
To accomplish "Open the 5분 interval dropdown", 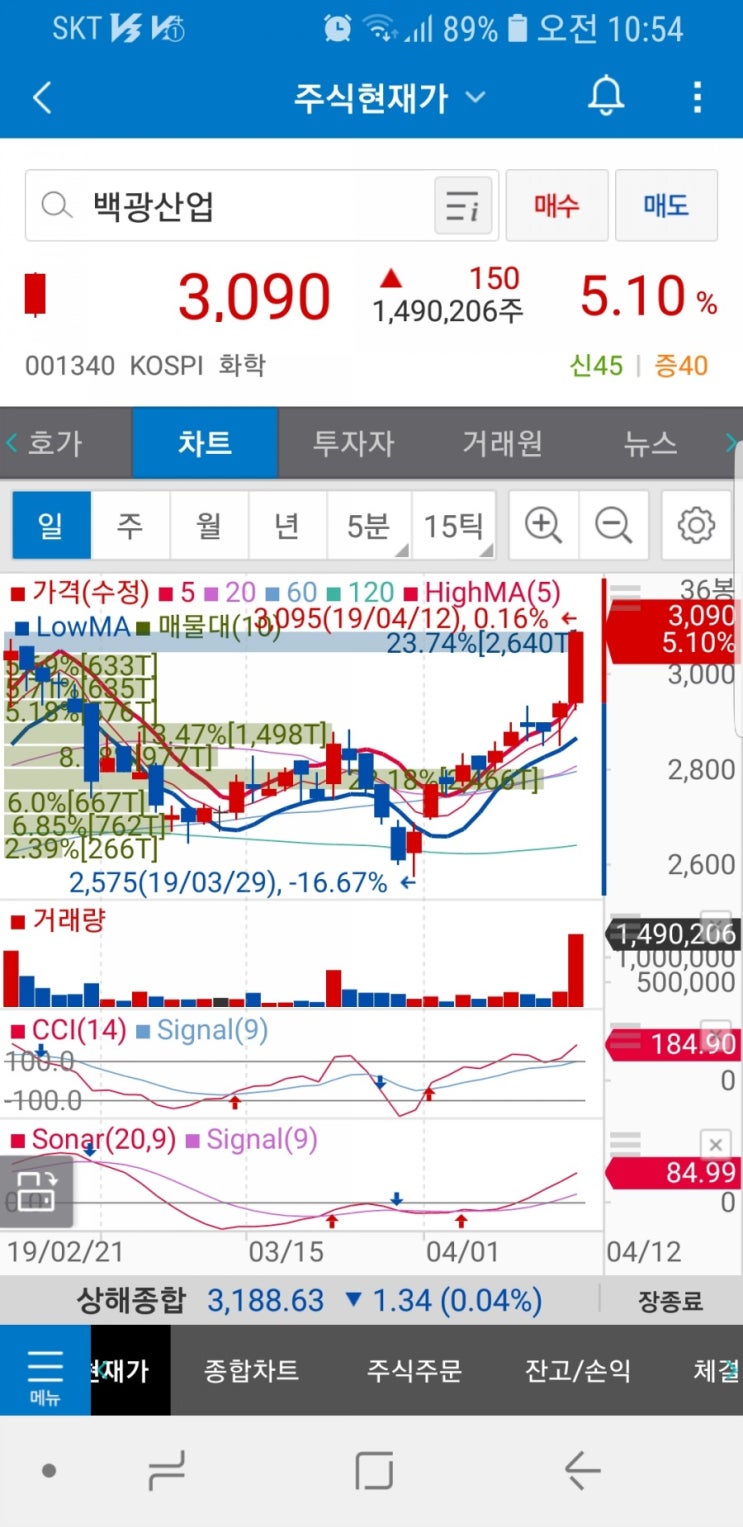I will click(x=371, y=525).
